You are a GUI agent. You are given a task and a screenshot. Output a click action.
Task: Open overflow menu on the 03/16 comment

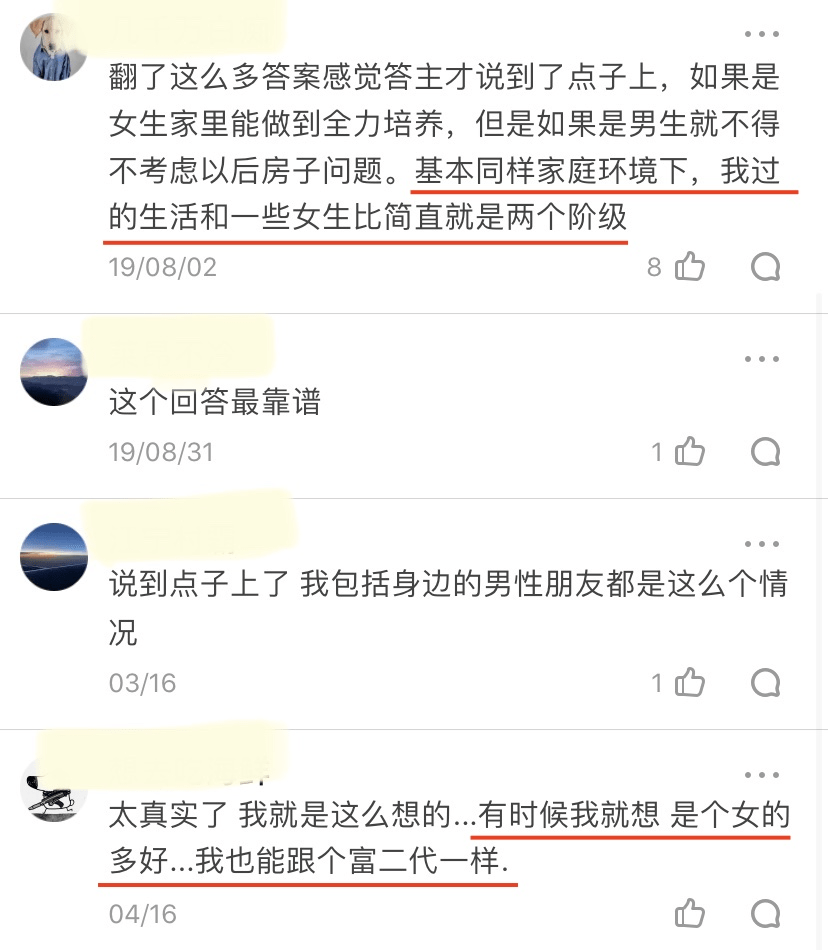point(762,545)
